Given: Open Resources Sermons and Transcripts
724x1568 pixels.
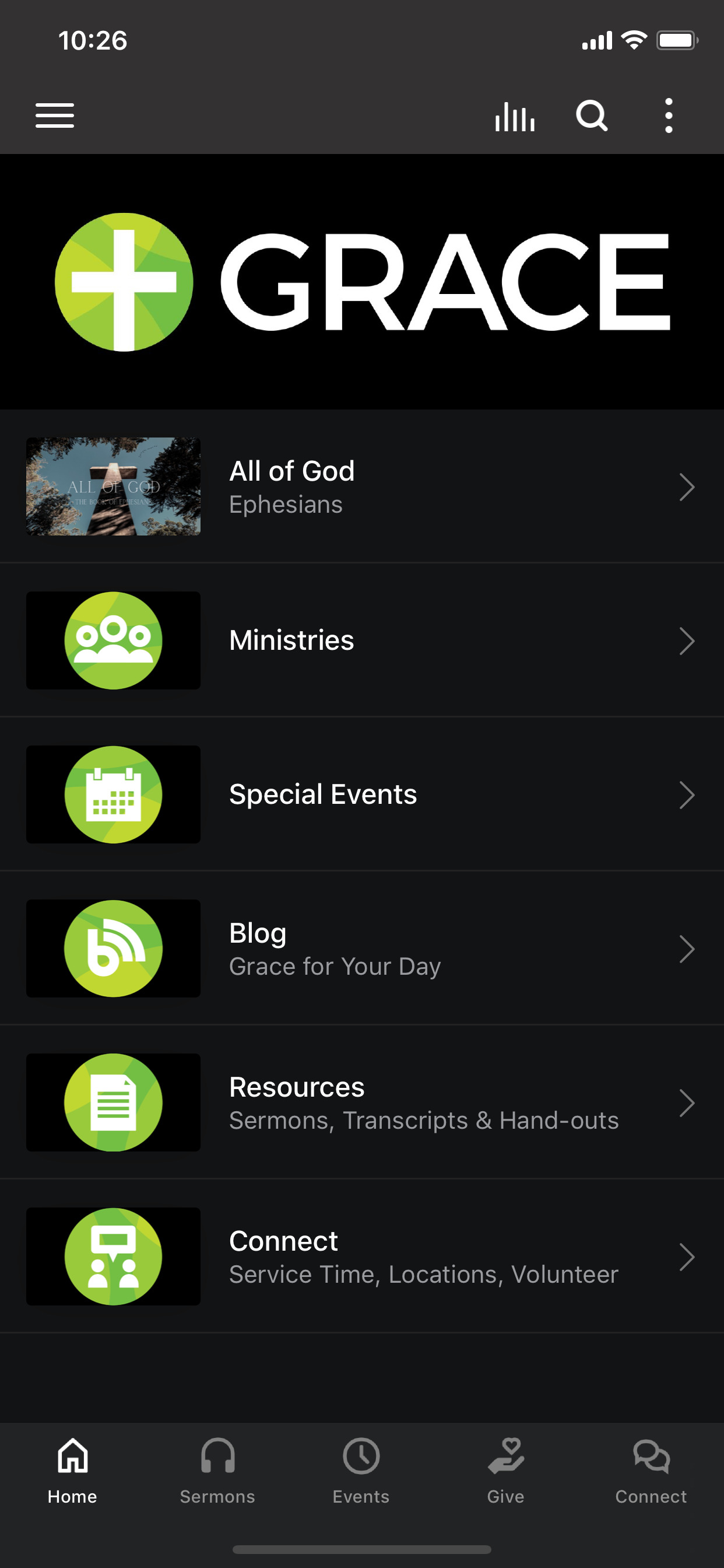Looking at the screenshot, I should [365, 1103].
